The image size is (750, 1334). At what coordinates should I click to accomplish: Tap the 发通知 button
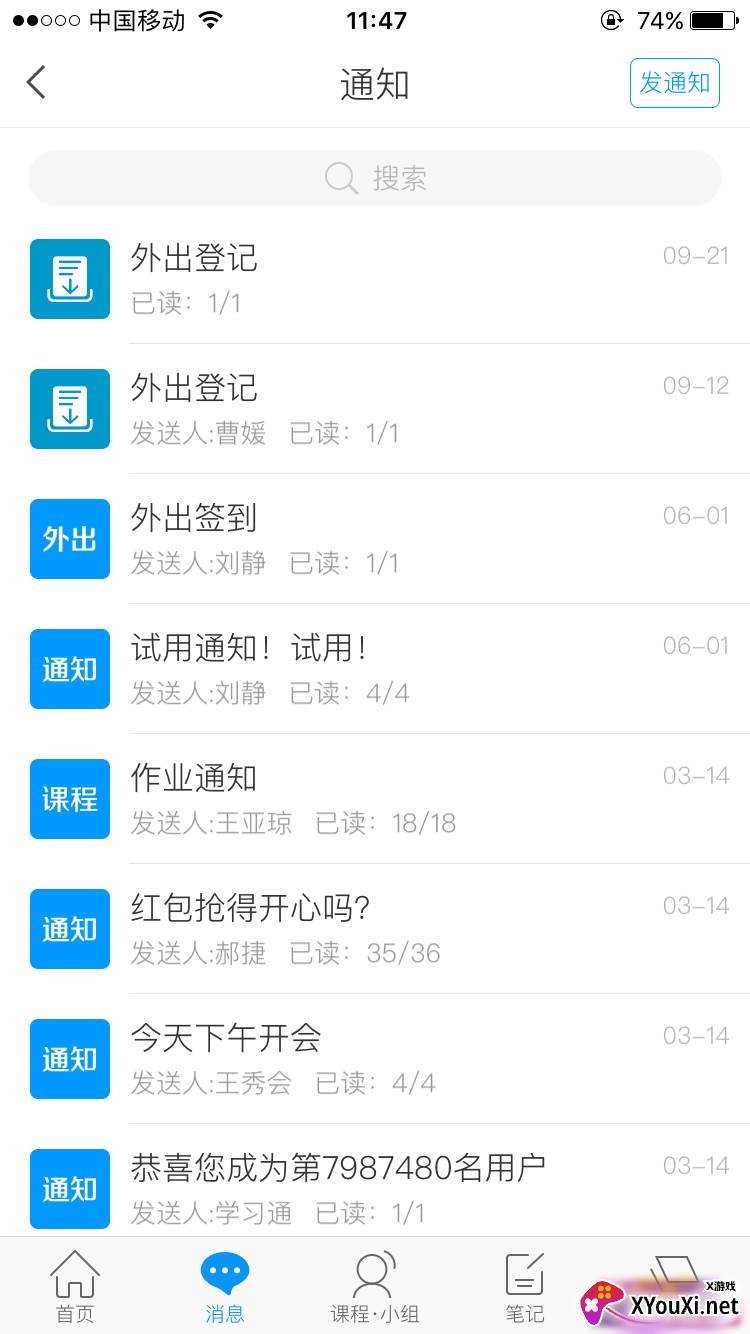pyautogui.click(x=674, y=83)
